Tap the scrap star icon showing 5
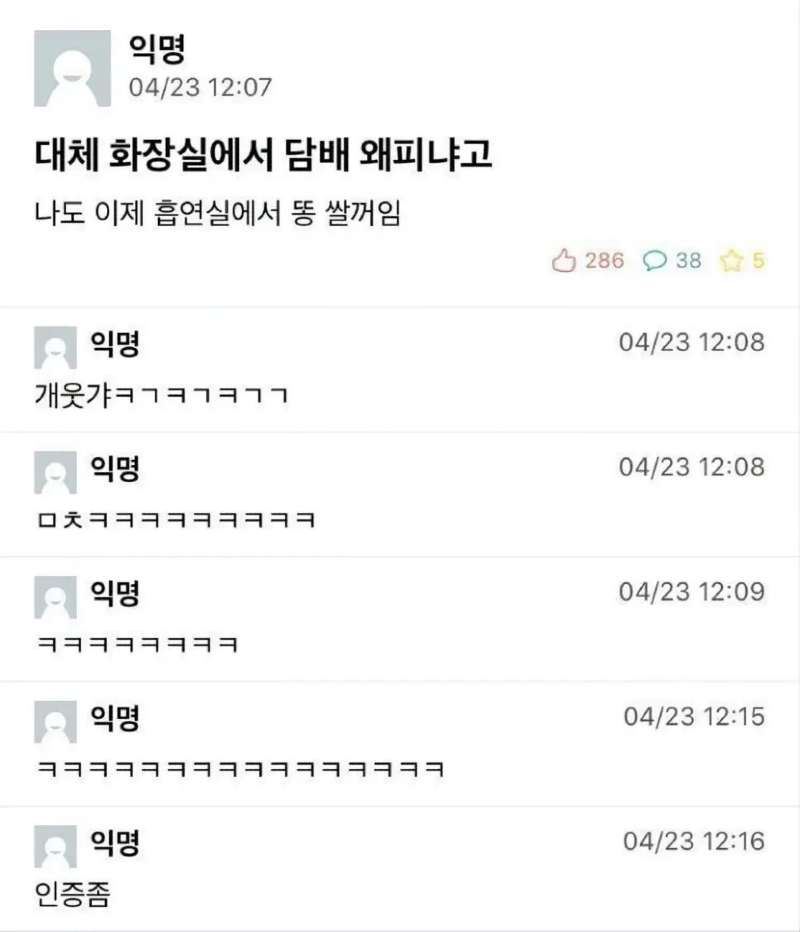 (x=733, y=261)
